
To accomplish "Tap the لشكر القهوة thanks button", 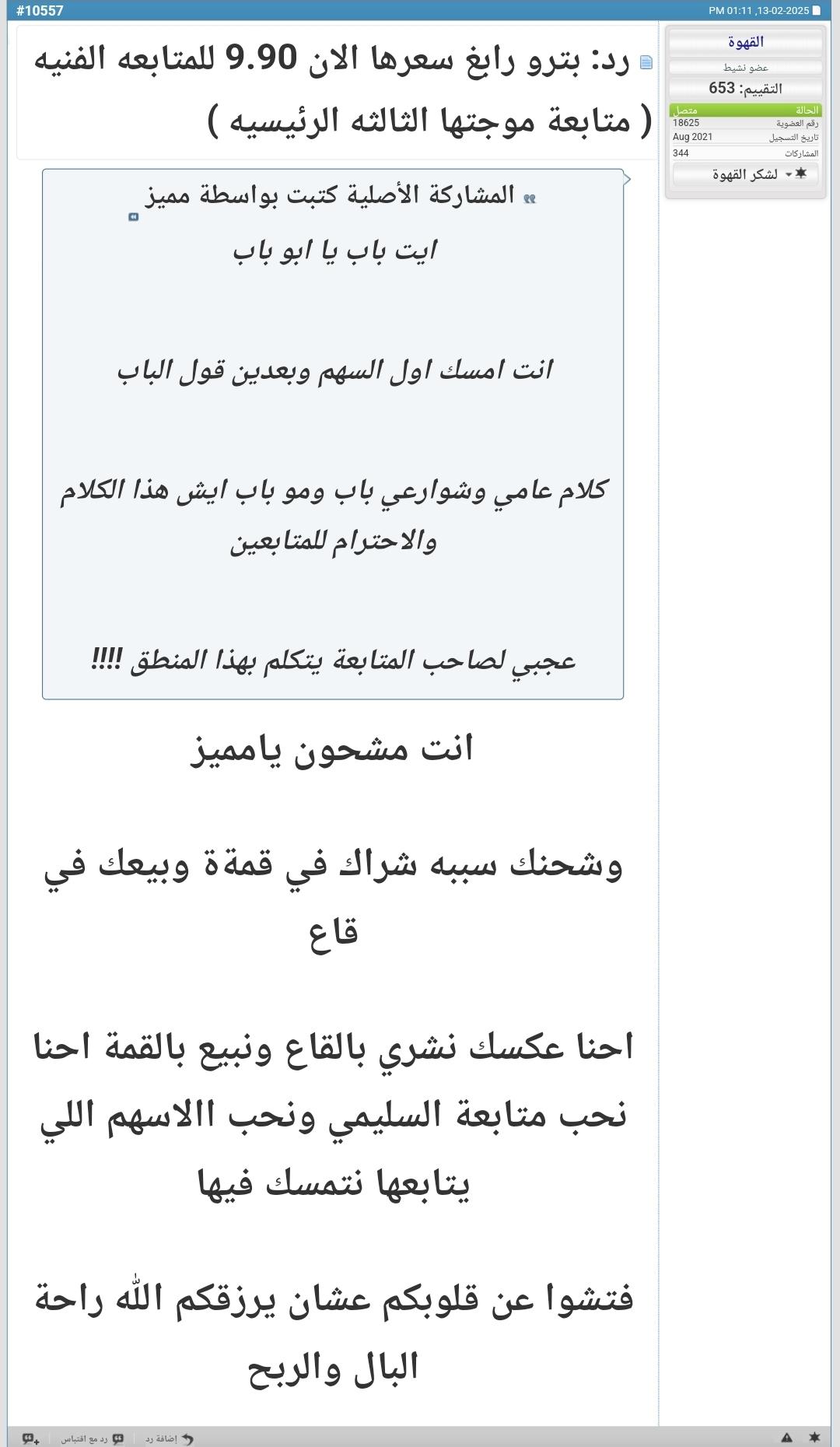I will tap(745, 174).
